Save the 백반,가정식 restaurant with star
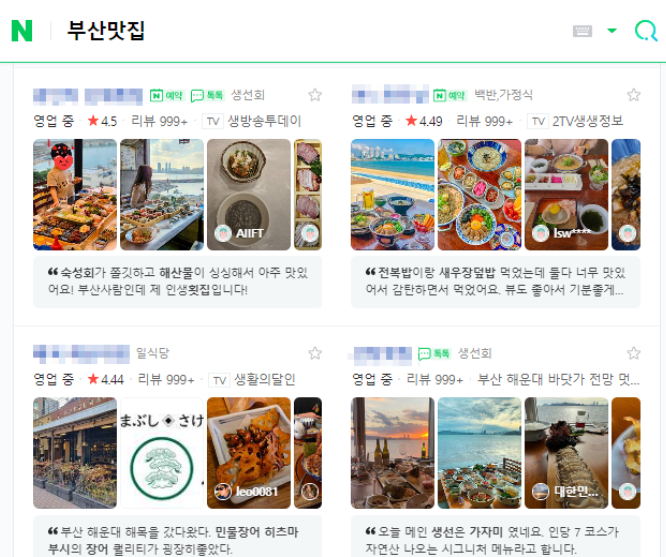Image resolution: width=666 pixels, height=557 pixels. coord(633,96)
